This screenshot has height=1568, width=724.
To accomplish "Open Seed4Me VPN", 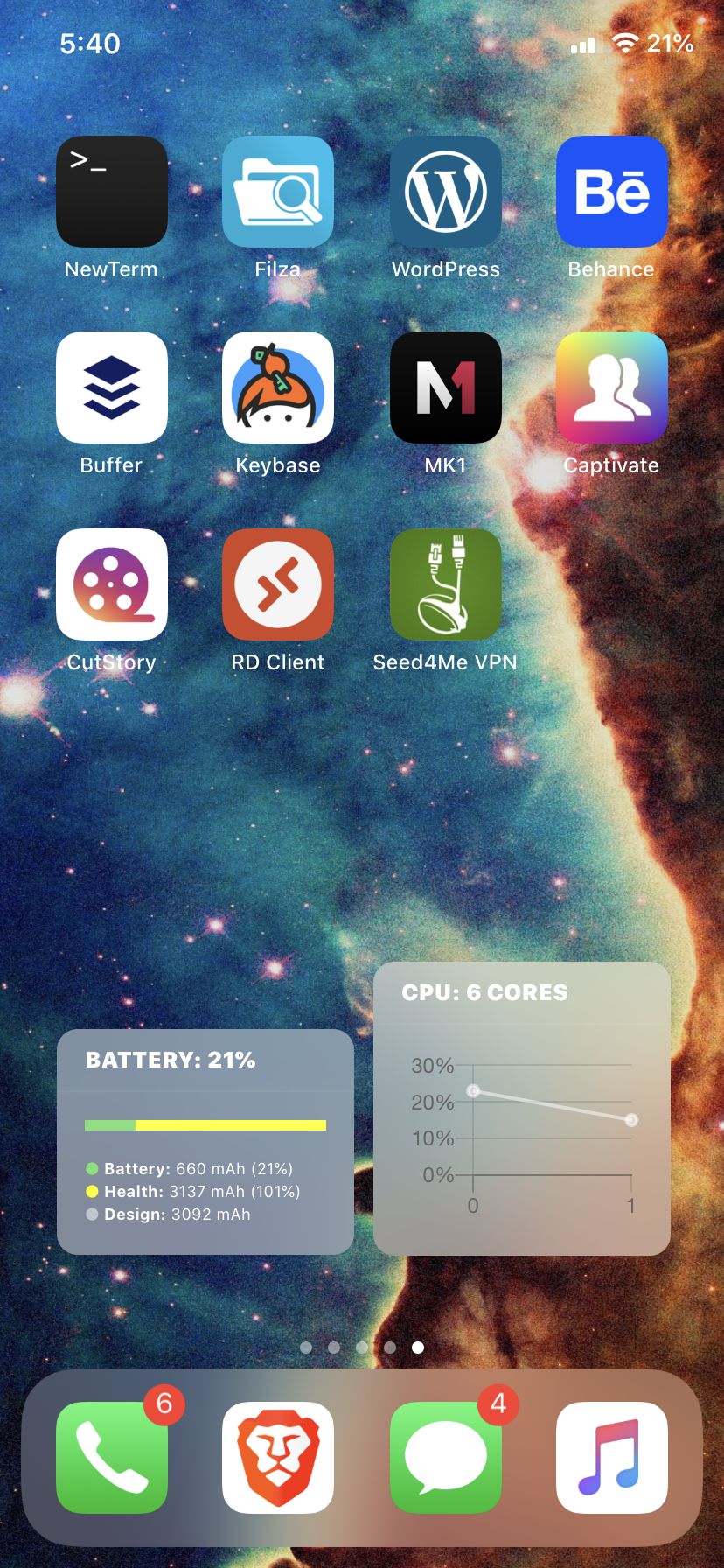I will [x=445, y=584].
